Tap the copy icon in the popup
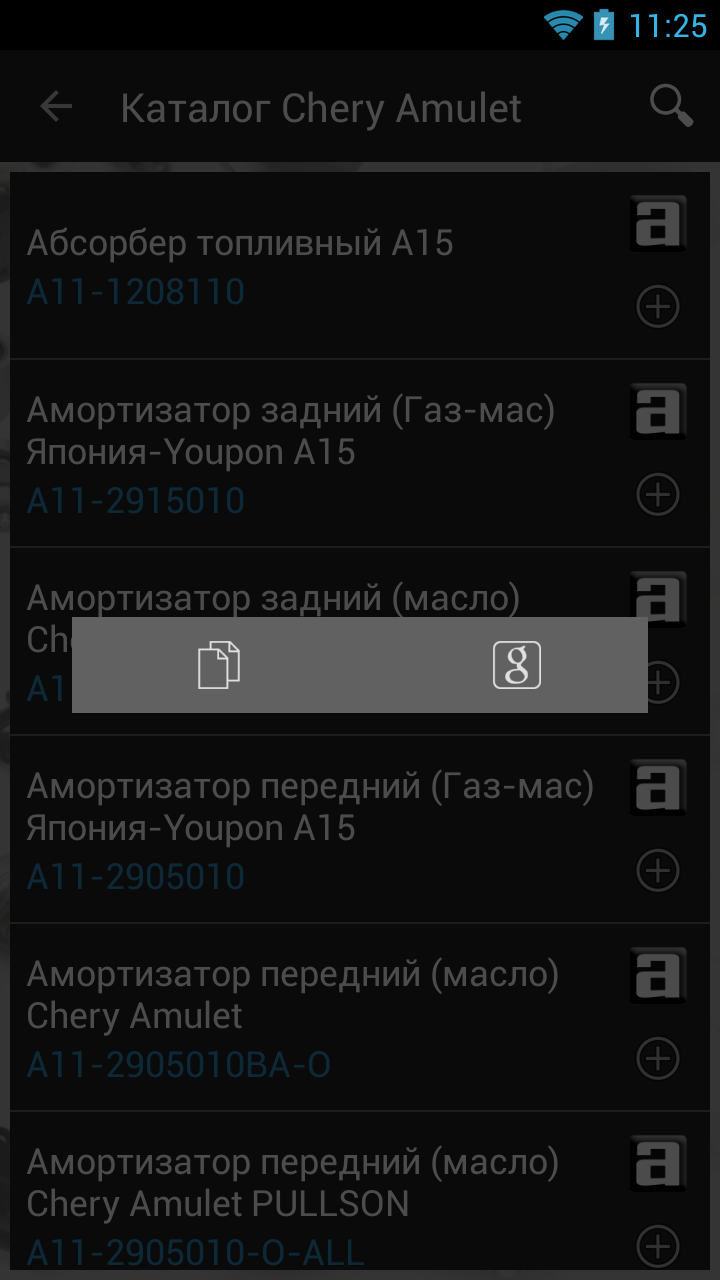The height and width of the screenshot is (1280, 720). click(218, 665)
